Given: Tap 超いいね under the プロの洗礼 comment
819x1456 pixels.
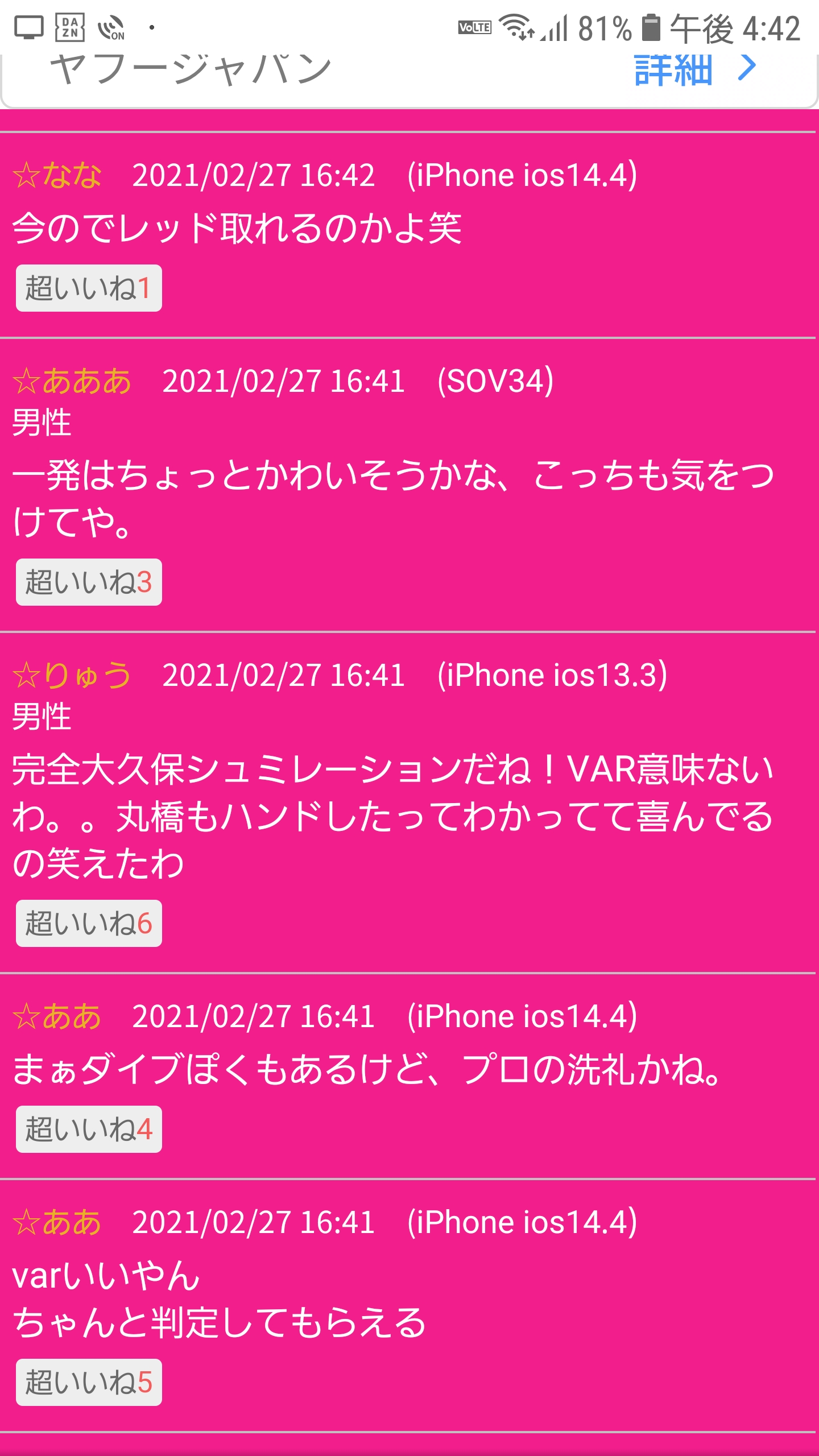Looking at the screenshot, I should pyautogui.click(x=89, y=1129).
